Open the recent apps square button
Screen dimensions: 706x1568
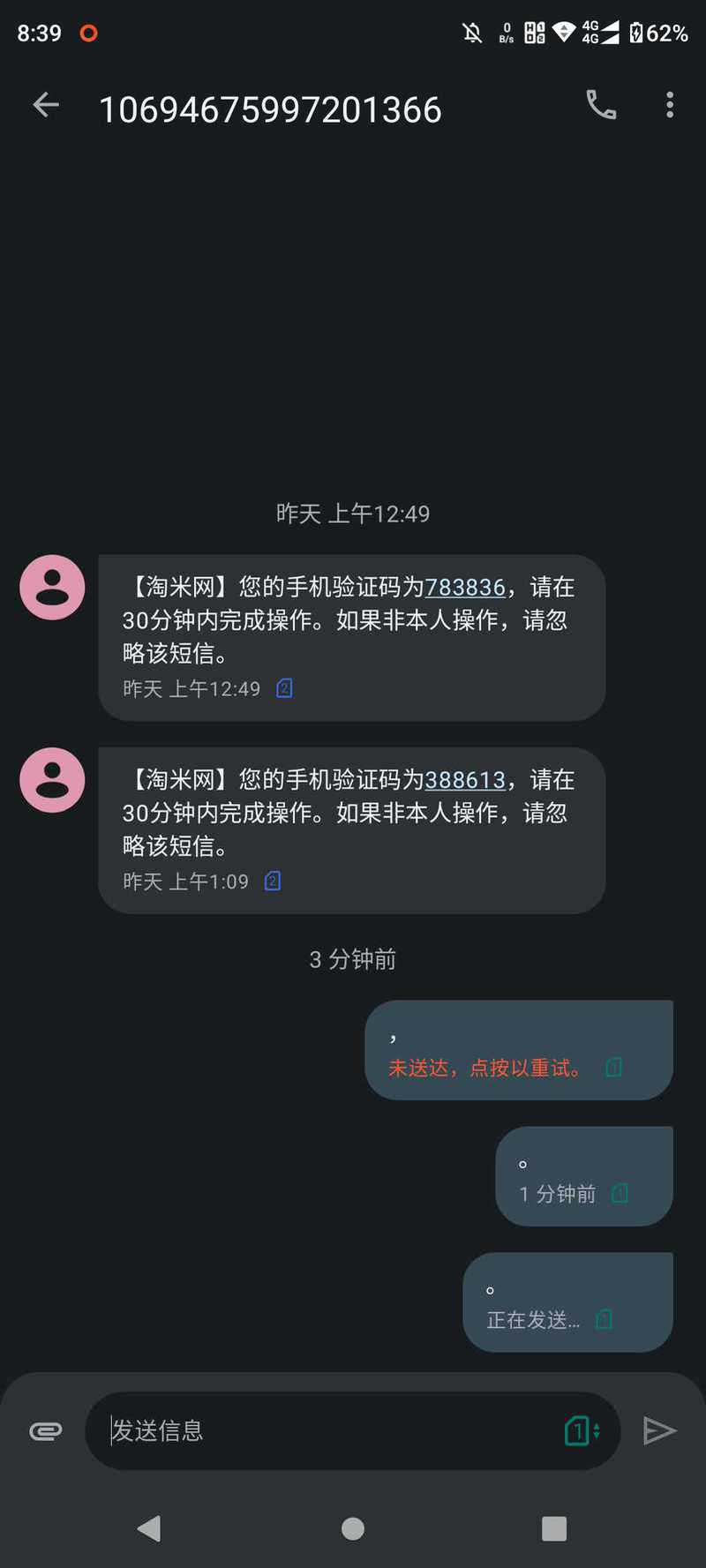click(x=554, y=1528)
